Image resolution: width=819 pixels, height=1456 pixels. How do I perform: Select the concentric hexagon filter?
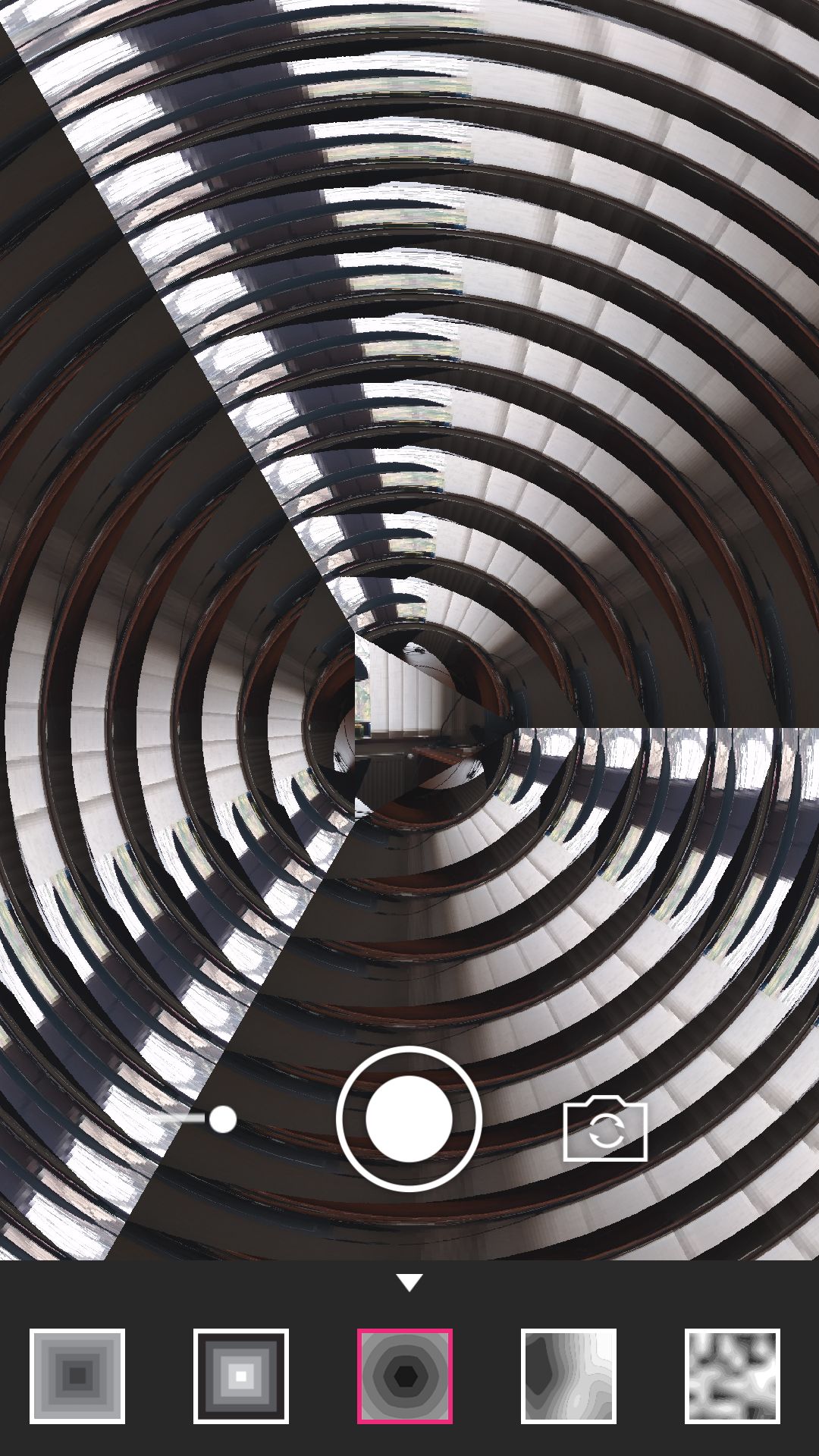coord(405,1376)
